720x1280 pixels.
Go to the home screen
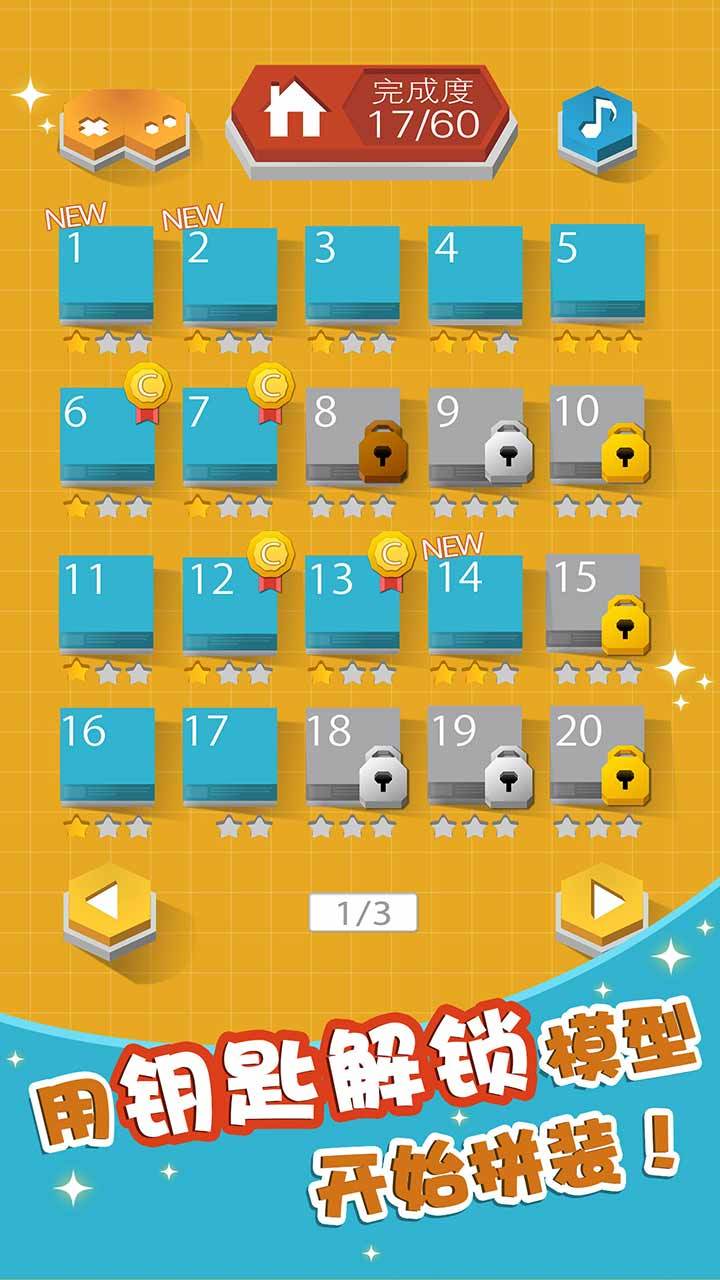(296, 112)
